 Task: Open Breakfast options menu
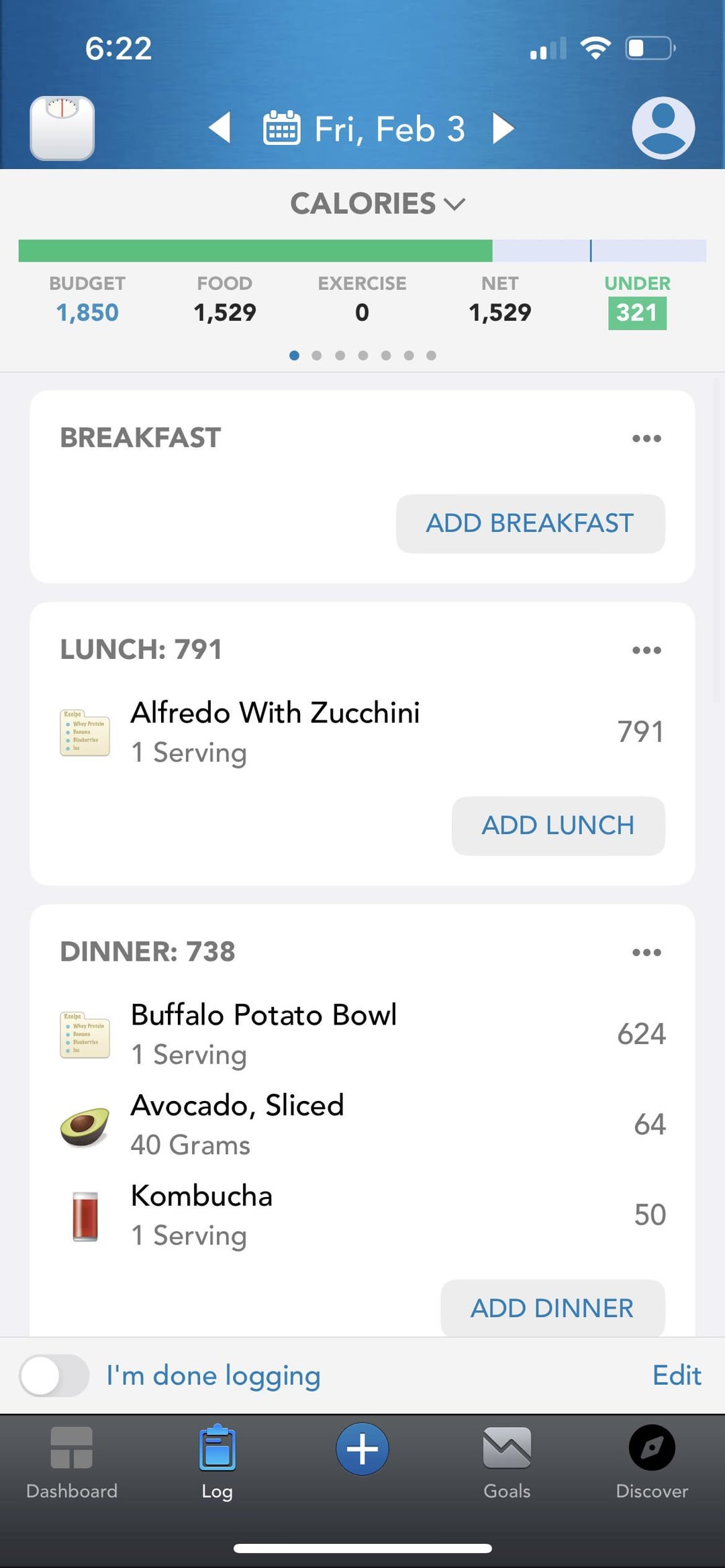click(646, 438)
